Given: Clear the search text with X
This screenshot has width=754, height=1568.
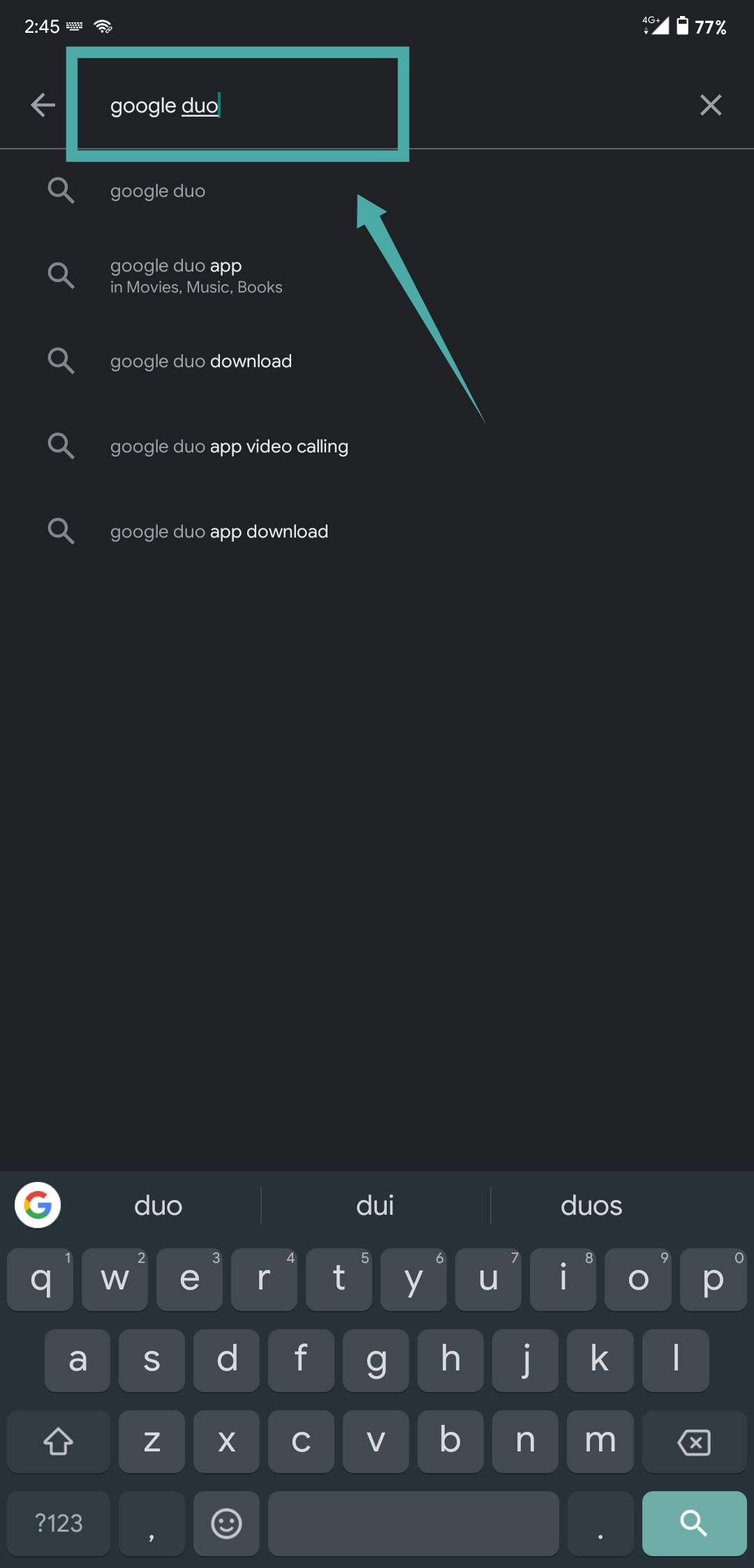Looking at the screenshot, I should click(x=710, y=105).
